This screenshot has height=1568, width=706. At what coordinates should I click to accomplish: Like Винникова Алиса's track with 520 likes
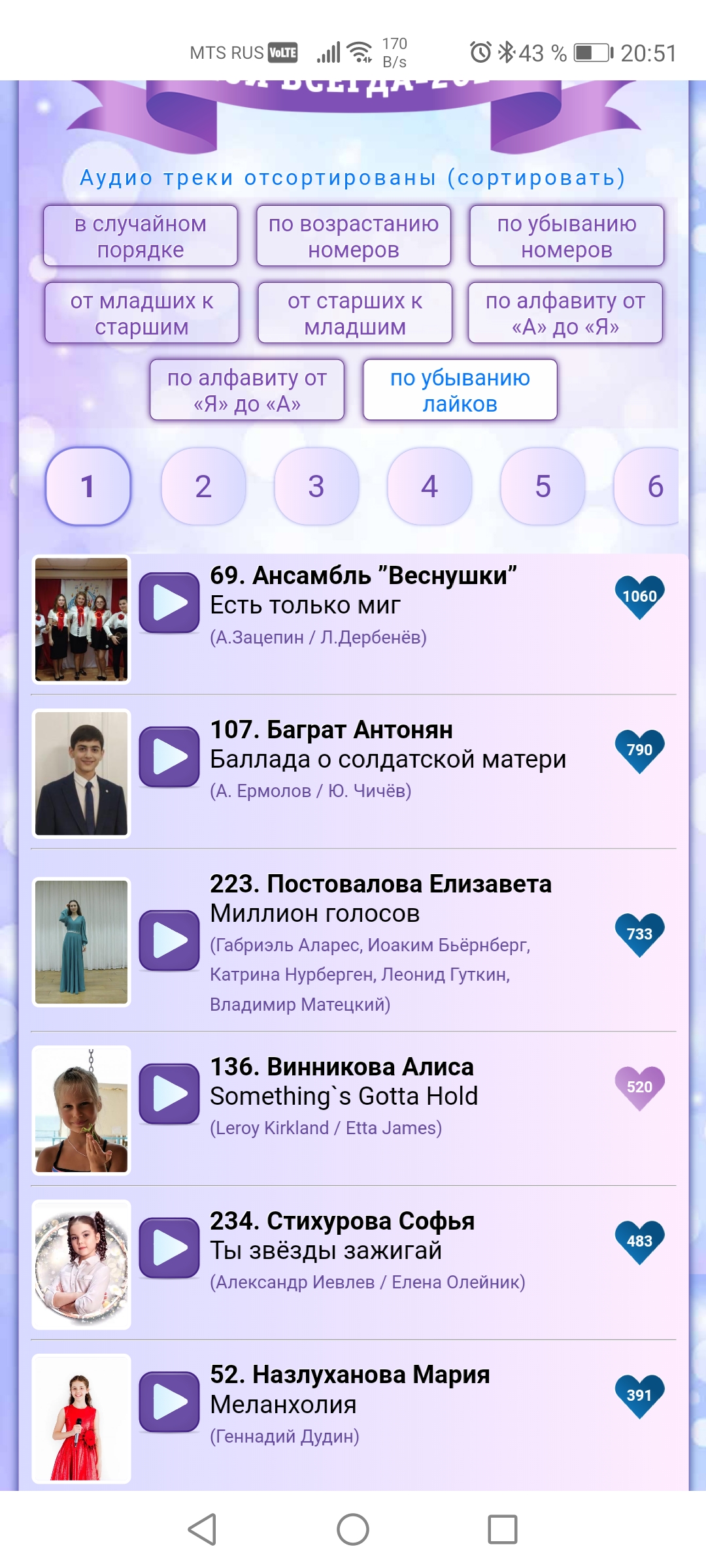click(x=639, y=1088)
